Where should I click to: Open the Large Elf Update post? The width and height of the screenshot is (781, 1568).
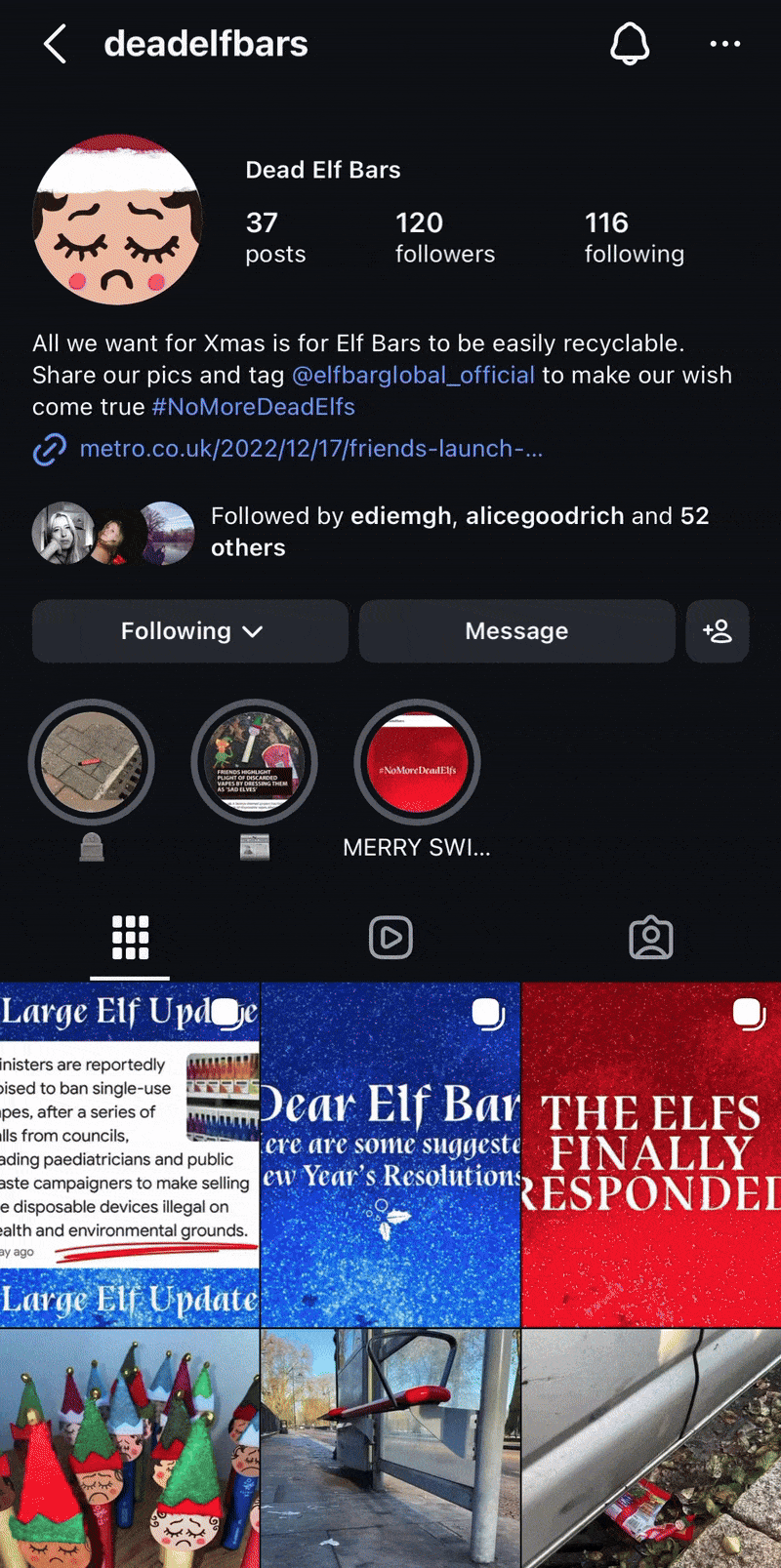pyautogui.click(x=130, y=1154)
